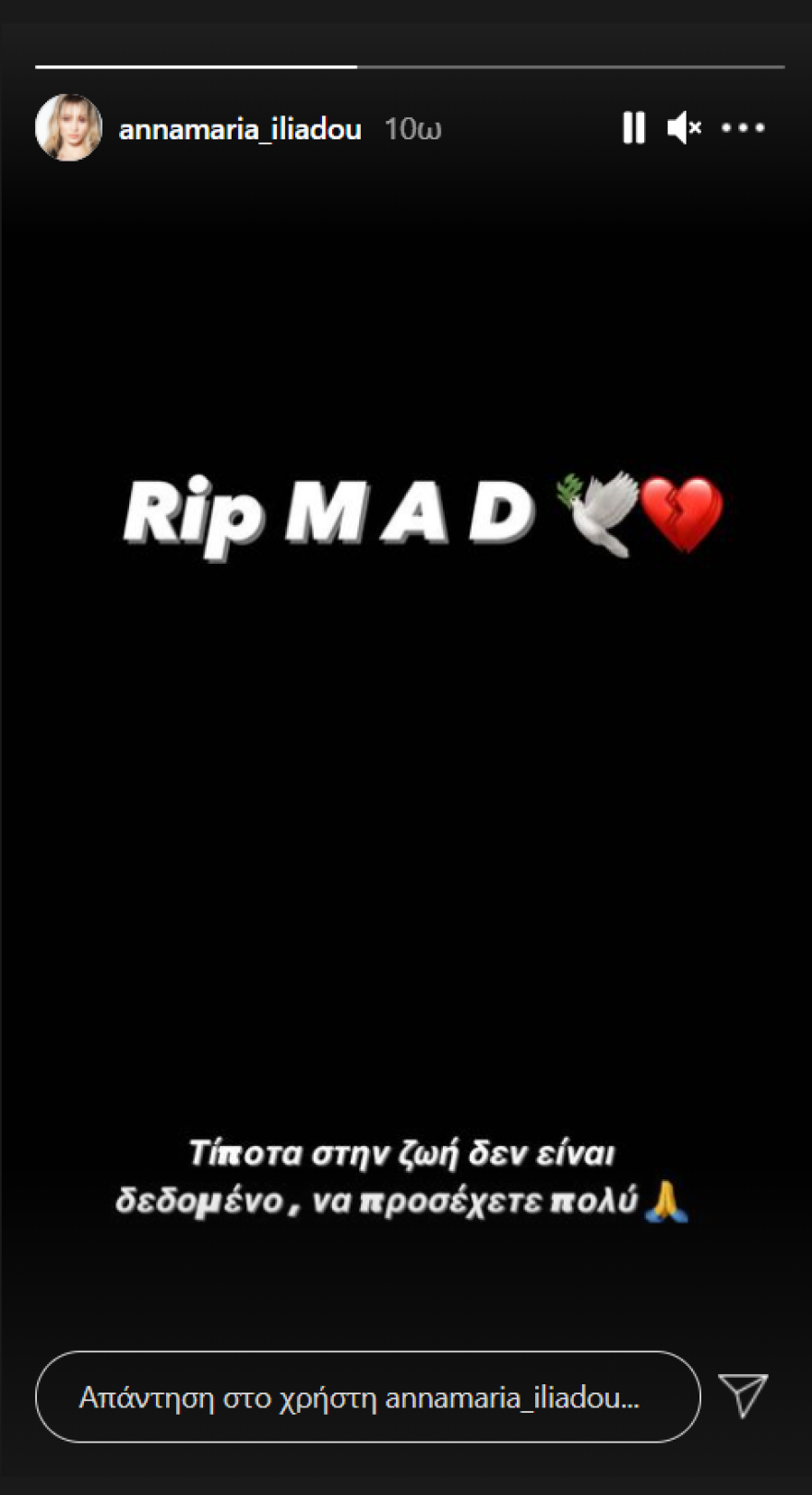The width and height of the screenshot is (812, 1495).
Task: Open the three-dot overflow menu
Action: coord(743,128)
